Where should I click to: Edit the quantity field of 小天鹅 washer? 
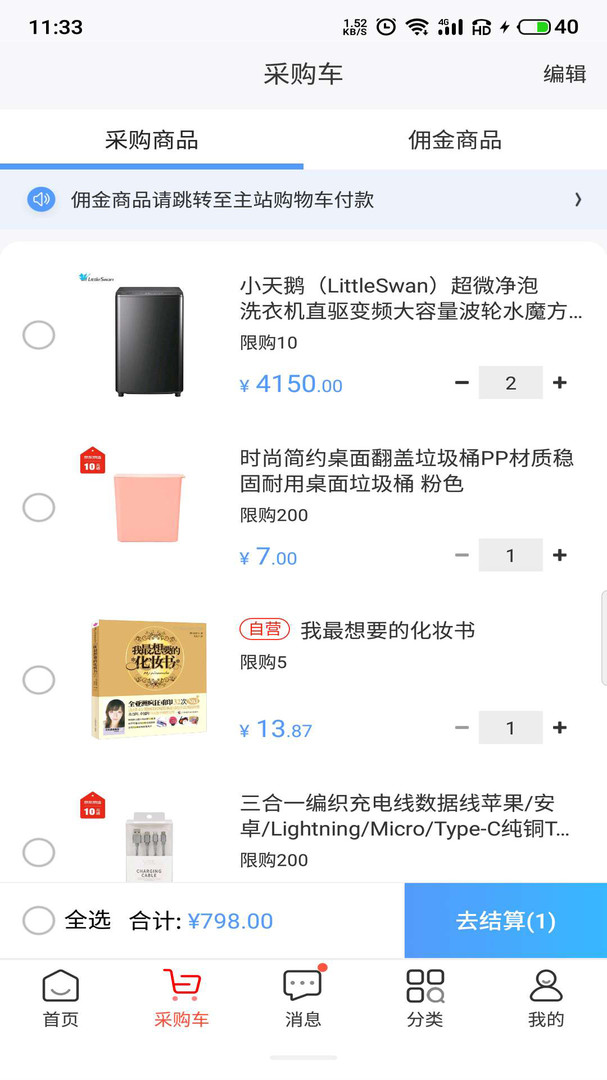click(510, 383)
